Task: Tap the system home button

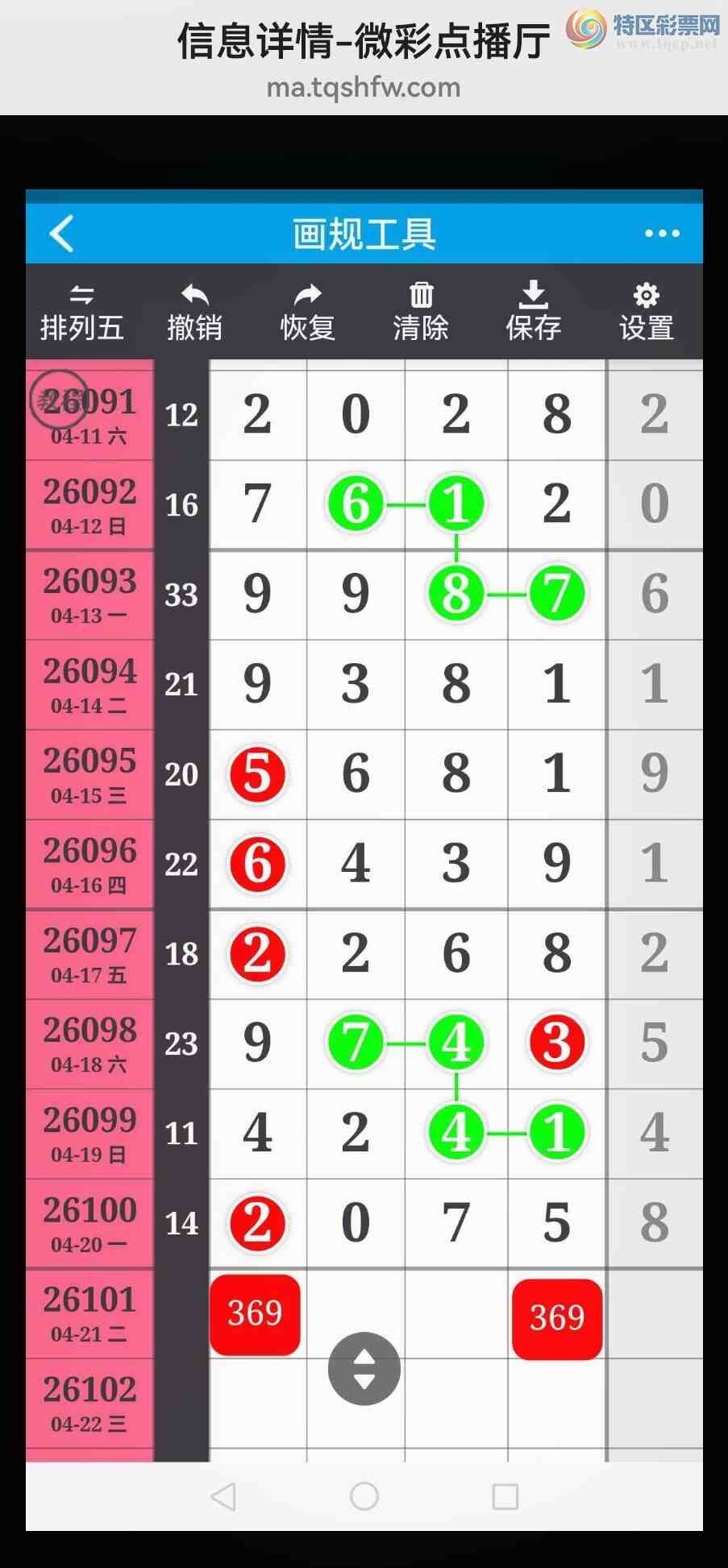Action: [364, 1496]
